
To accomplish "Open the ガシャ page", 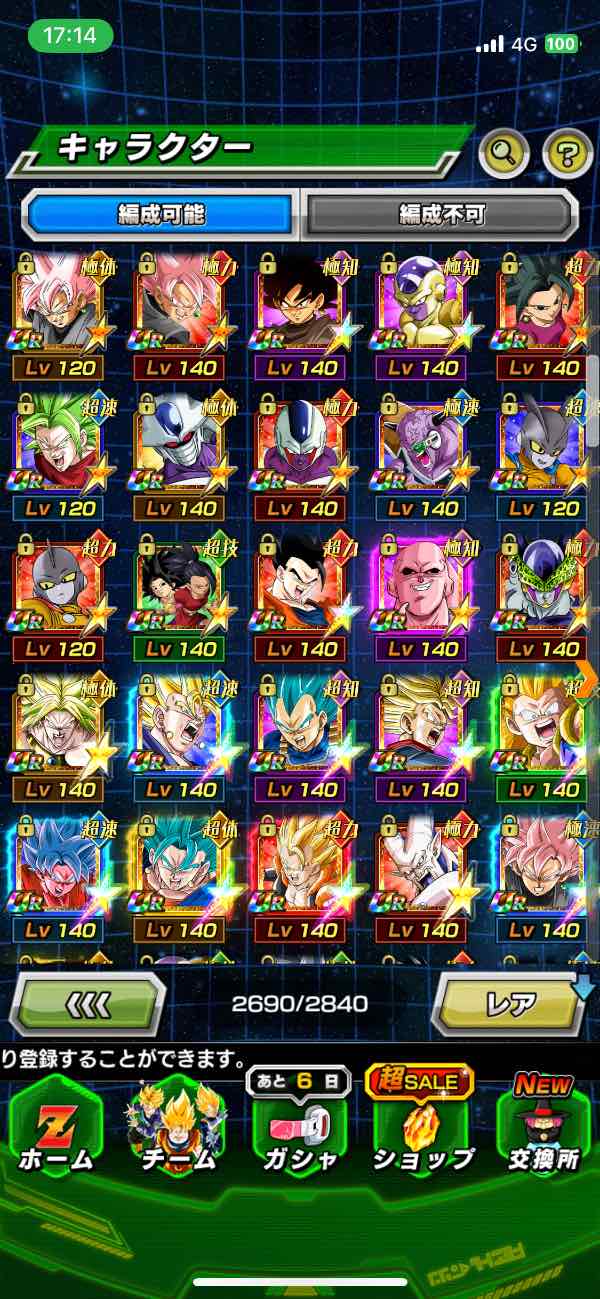I will [299, 1125].
